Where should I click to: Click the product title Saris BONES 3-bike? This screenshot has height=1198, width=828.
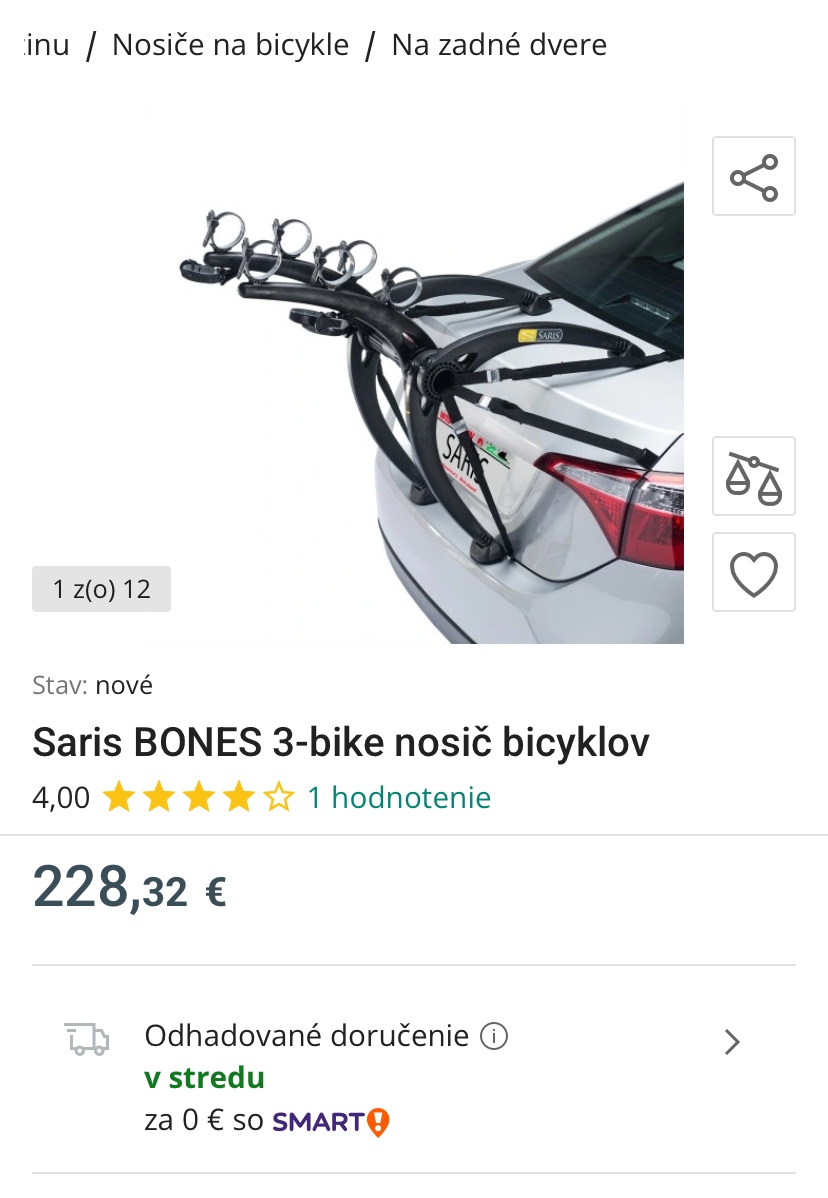(340, 741)
